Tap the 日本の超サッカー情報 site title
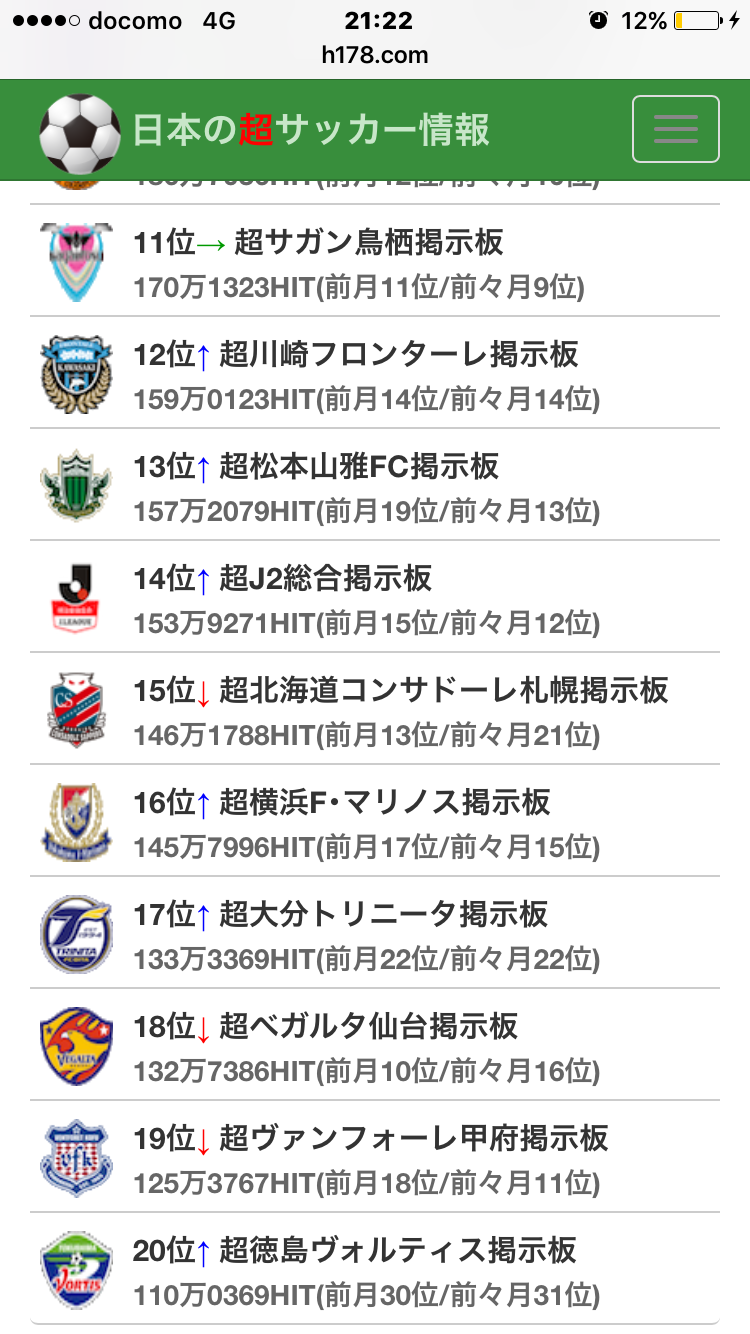 [x=311, y=131]
